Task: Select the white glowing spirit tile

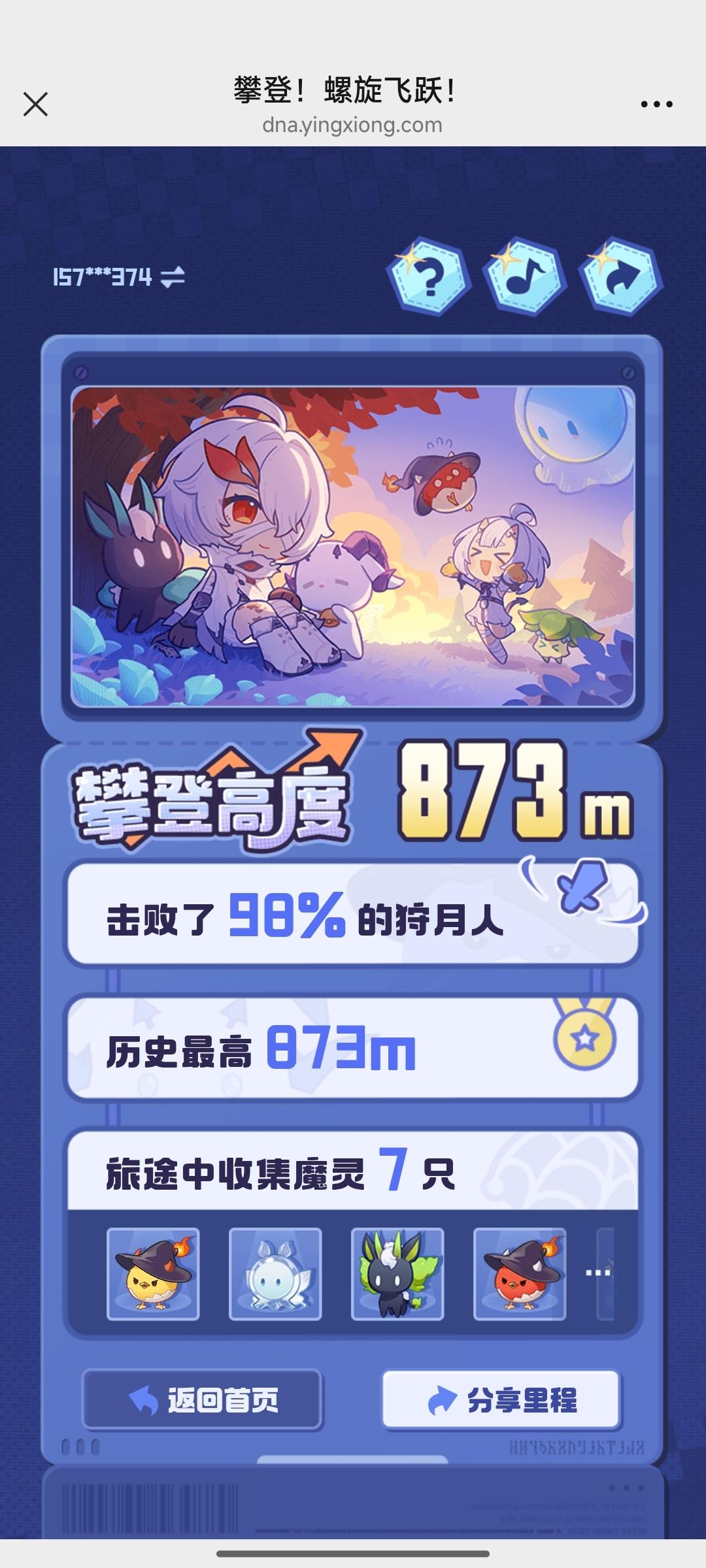Action: pos(275,1274)
